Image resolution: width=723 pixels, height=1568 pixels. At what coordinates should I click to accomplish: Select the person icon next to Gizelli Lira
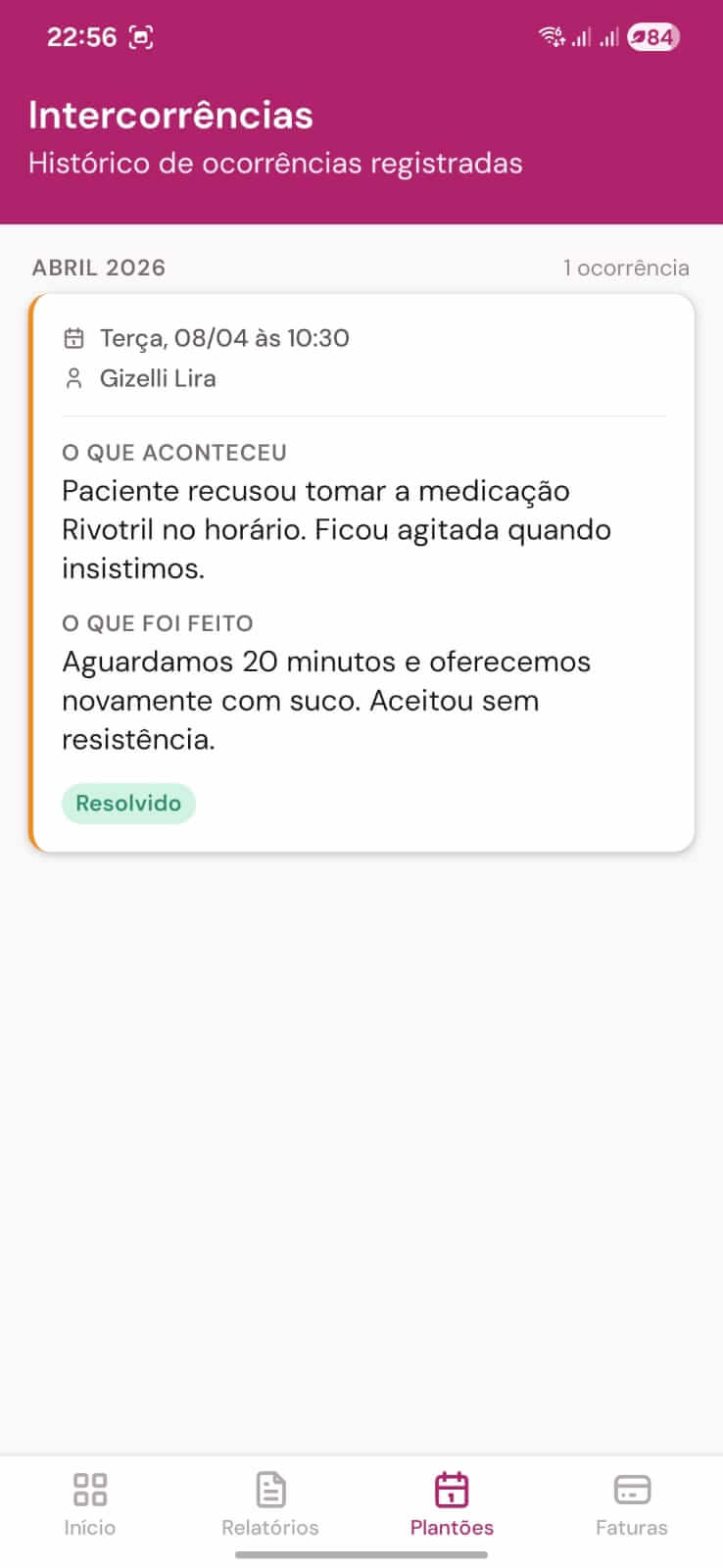[x=75, y=378]
